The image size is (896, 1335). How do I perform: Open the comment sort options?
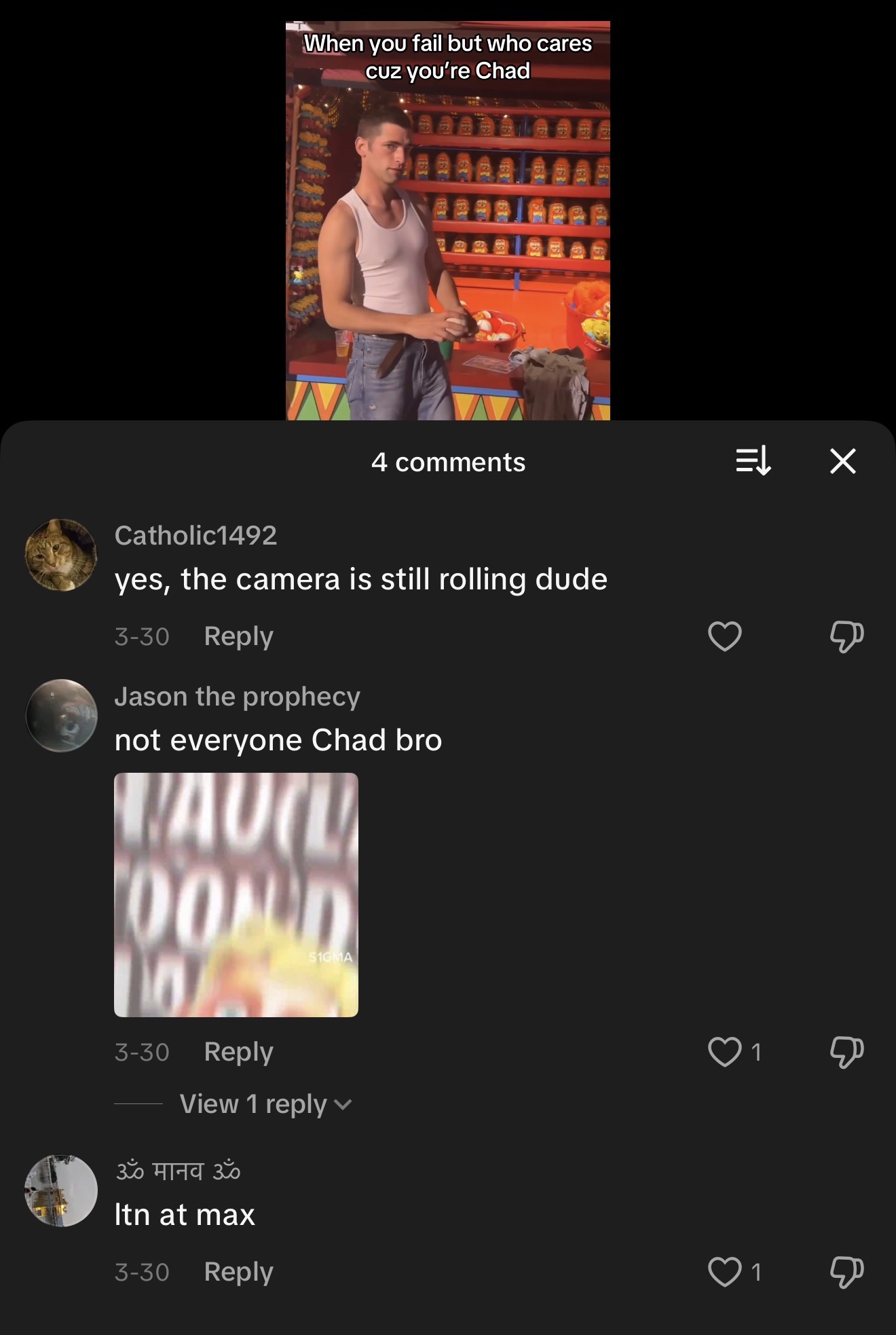[753, 461]
